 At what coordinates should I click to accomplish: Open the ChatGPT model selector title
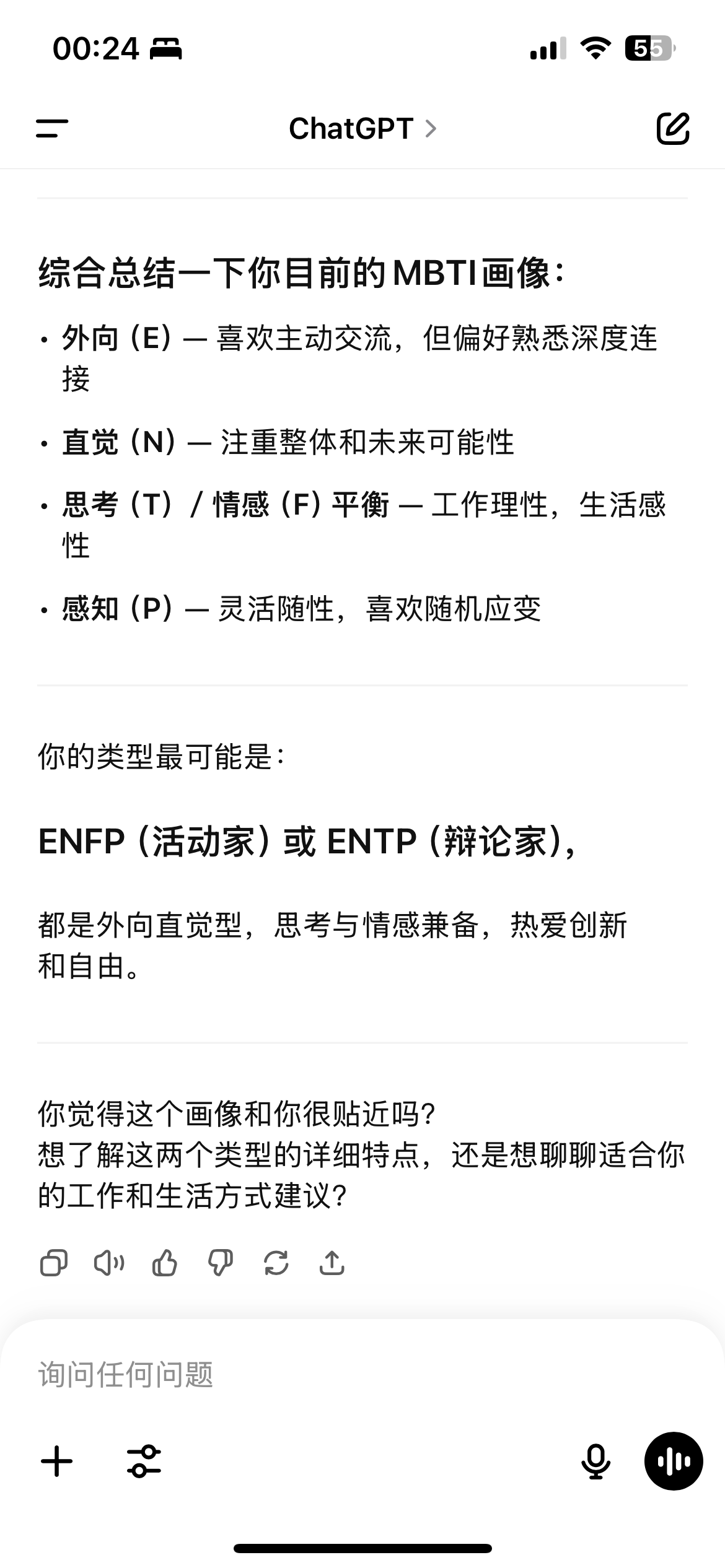click(363, 129)
